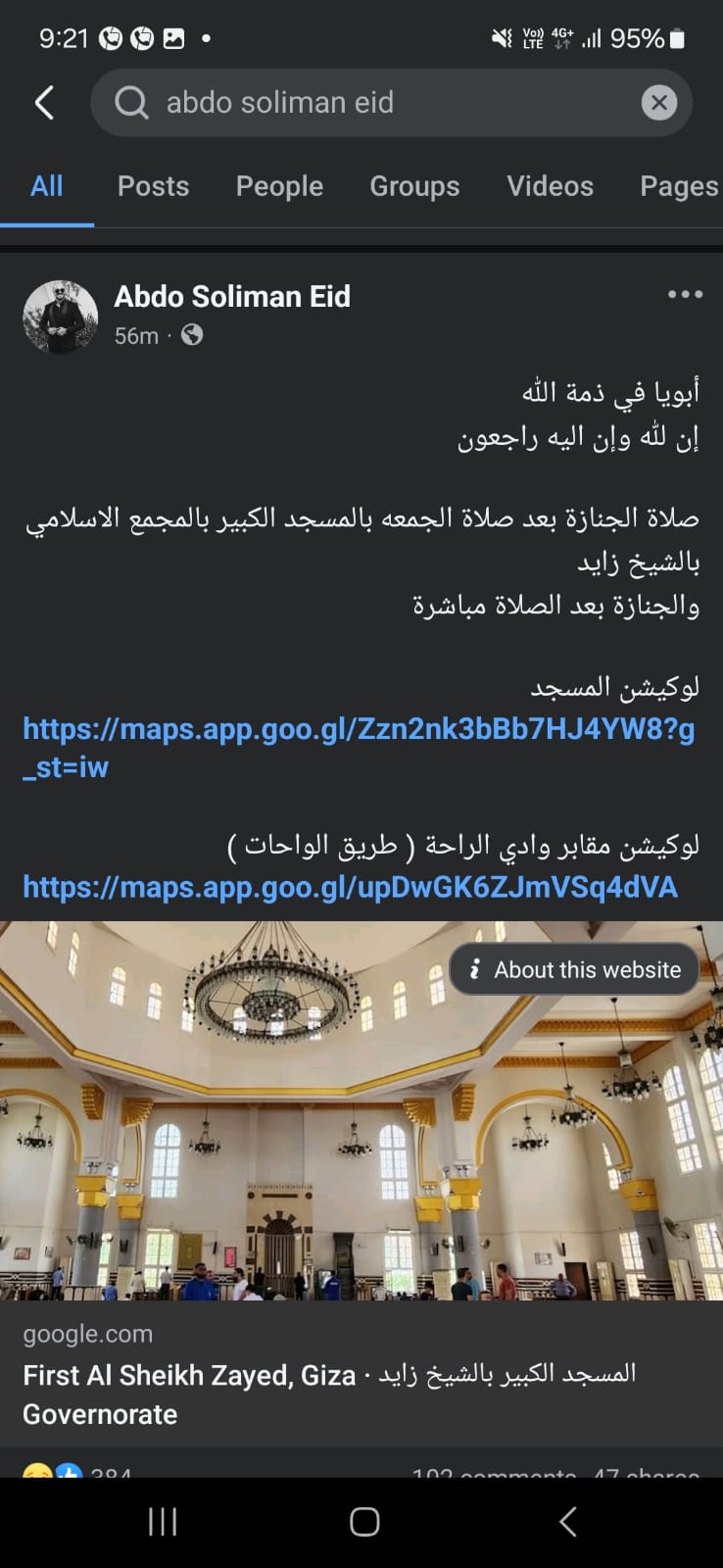
Task: Switch to the Videos tab
Action: coord(550,186)
